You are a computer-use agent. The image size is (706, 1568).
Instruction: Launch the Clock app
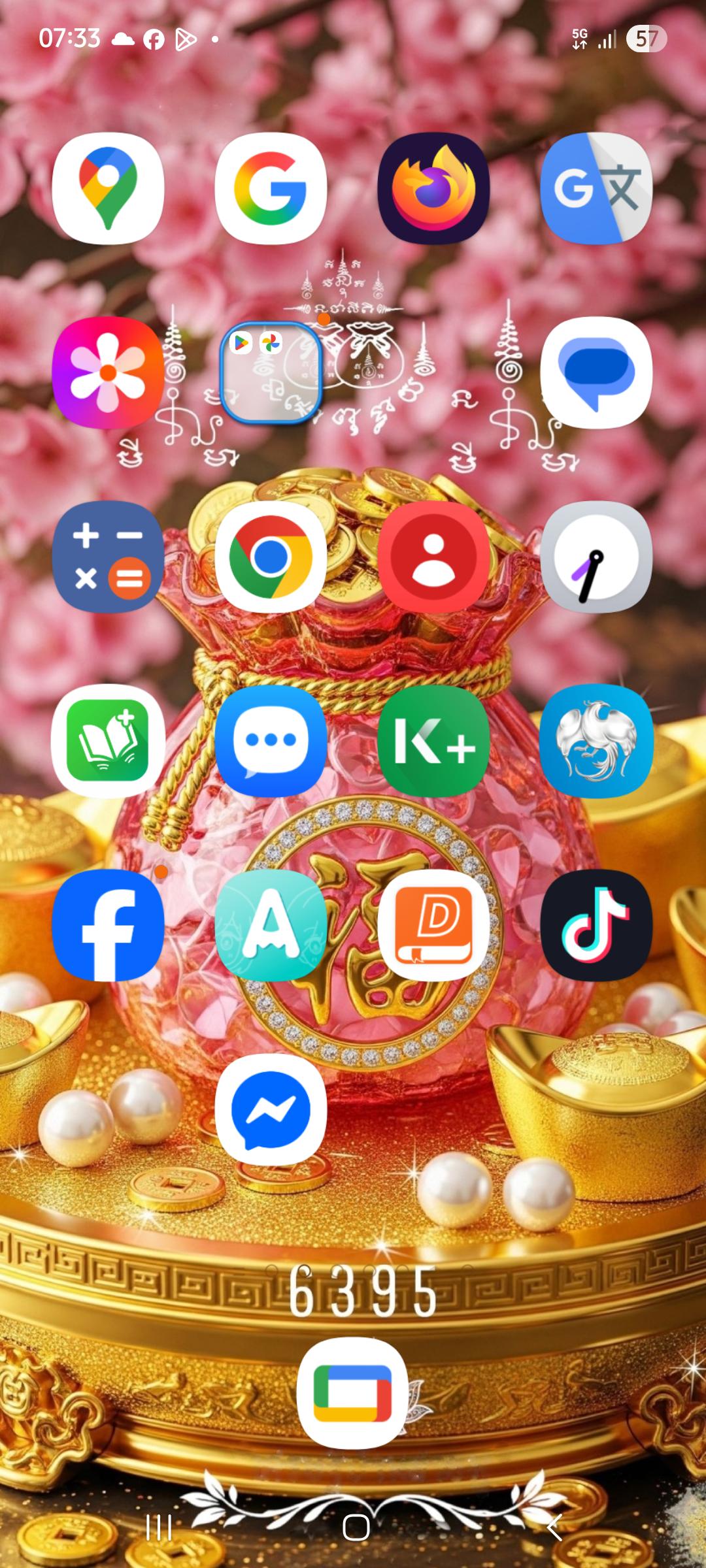596,557
